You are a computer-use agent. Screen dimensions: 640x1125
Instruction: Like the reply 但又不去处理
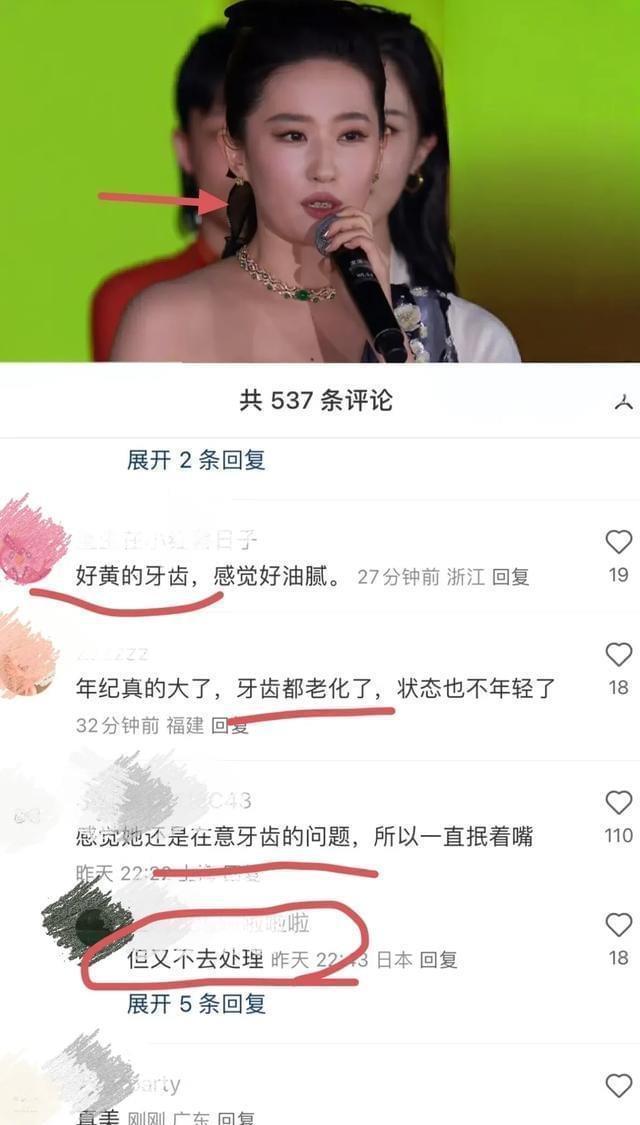[619, 925]
